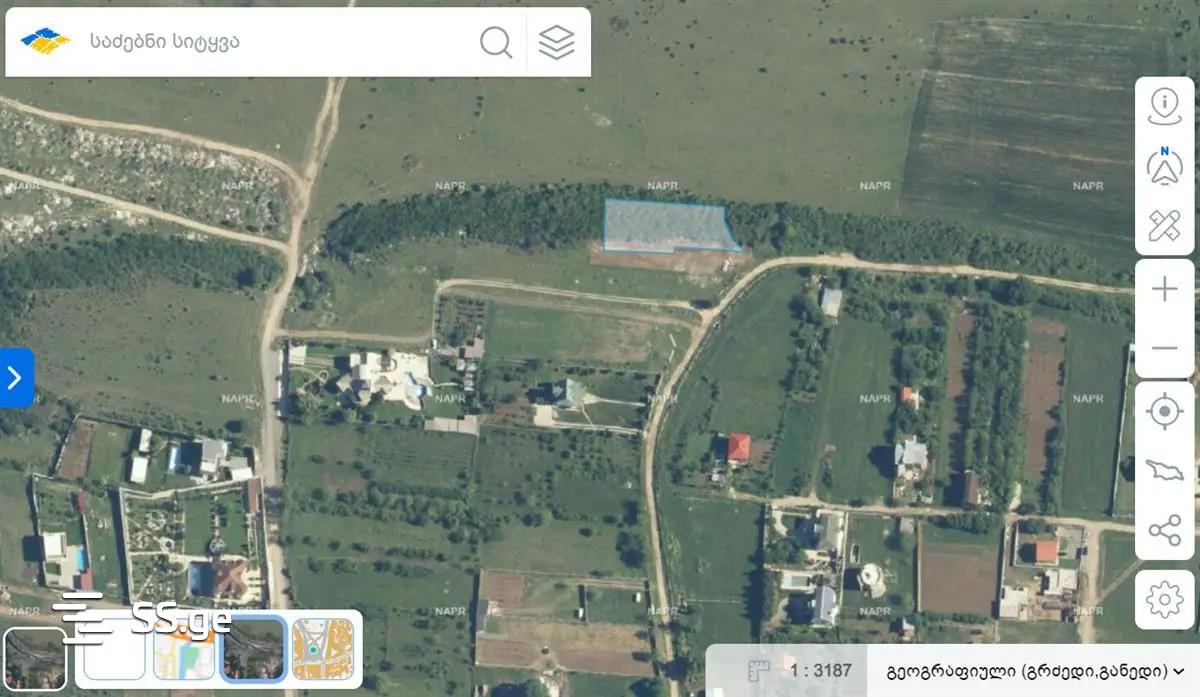
Task: Open the map settings gear
Action: pos(1165,599)
